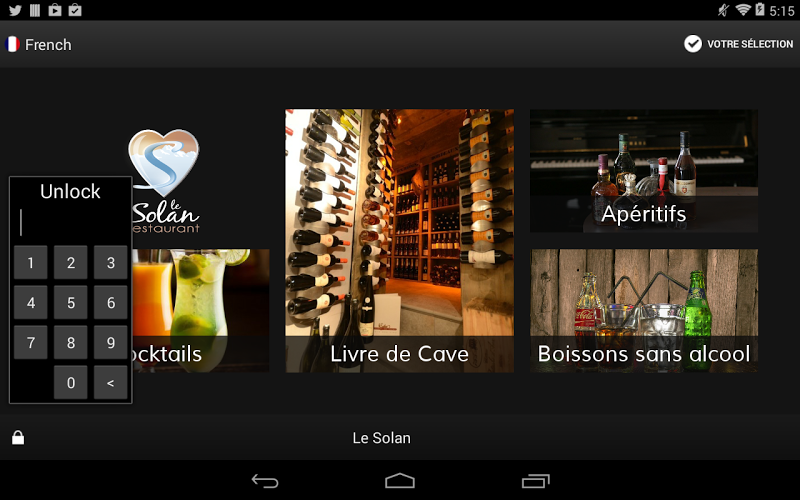
Task: Enter digit 1 on the unlock keypad
Action: click(x=30, y=263)
